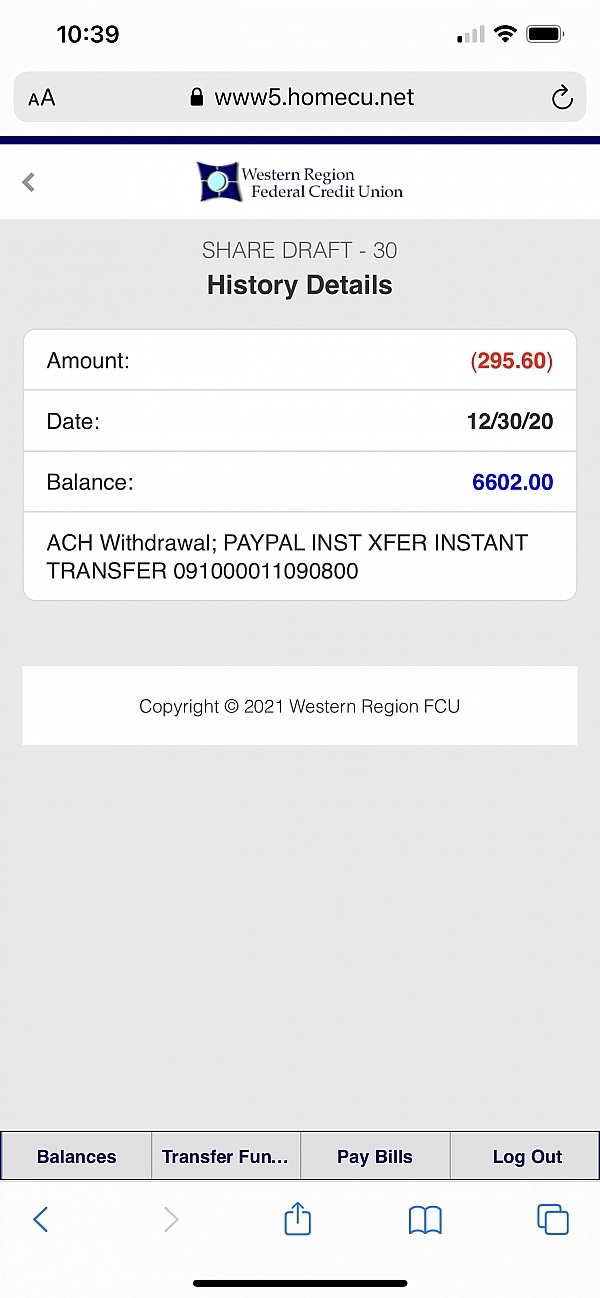Share this page via Safari
600x1298 pixels.
[x=298, y=1219]
